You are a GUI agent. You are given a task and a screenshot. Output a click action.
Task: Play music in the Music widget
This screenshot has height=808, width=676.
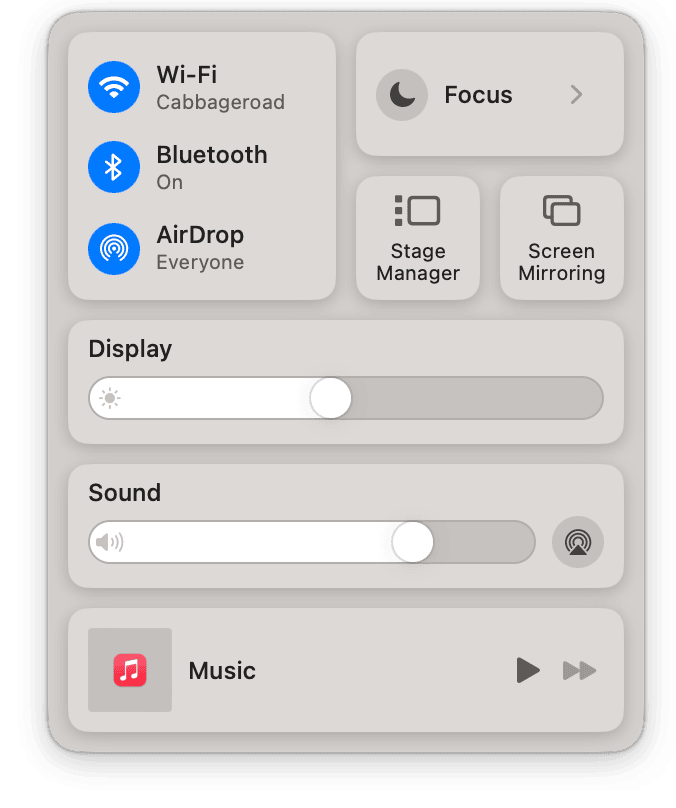pos(528,670)
